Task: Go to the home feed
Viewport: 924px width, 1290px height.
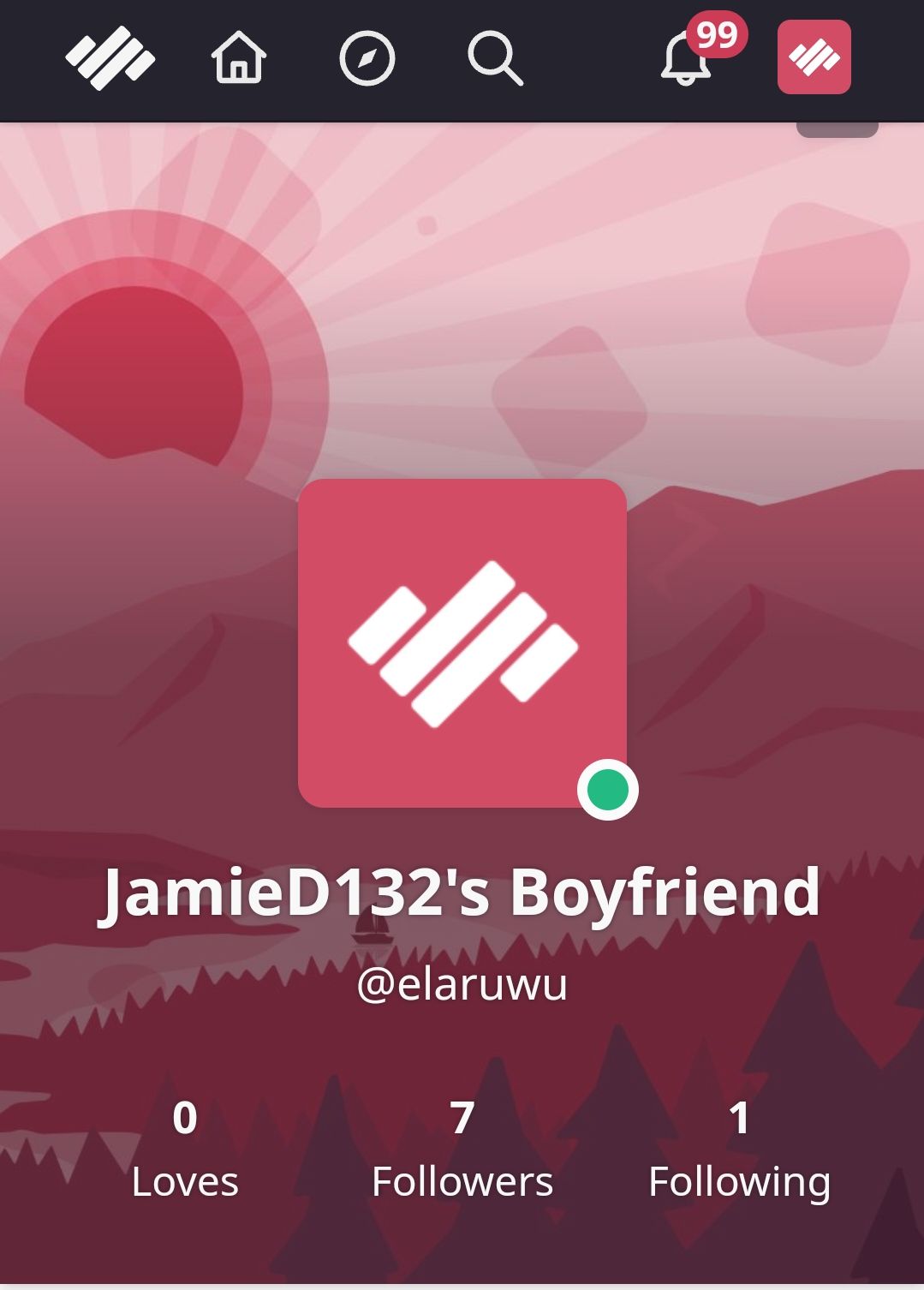Action: coord(239,58)
